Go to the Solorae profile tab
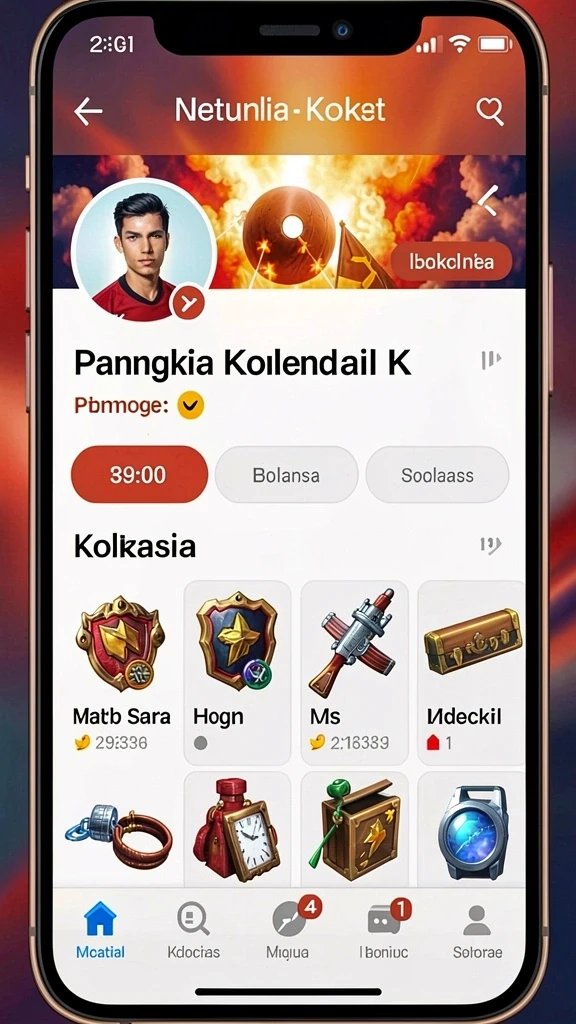 point(477,930)
